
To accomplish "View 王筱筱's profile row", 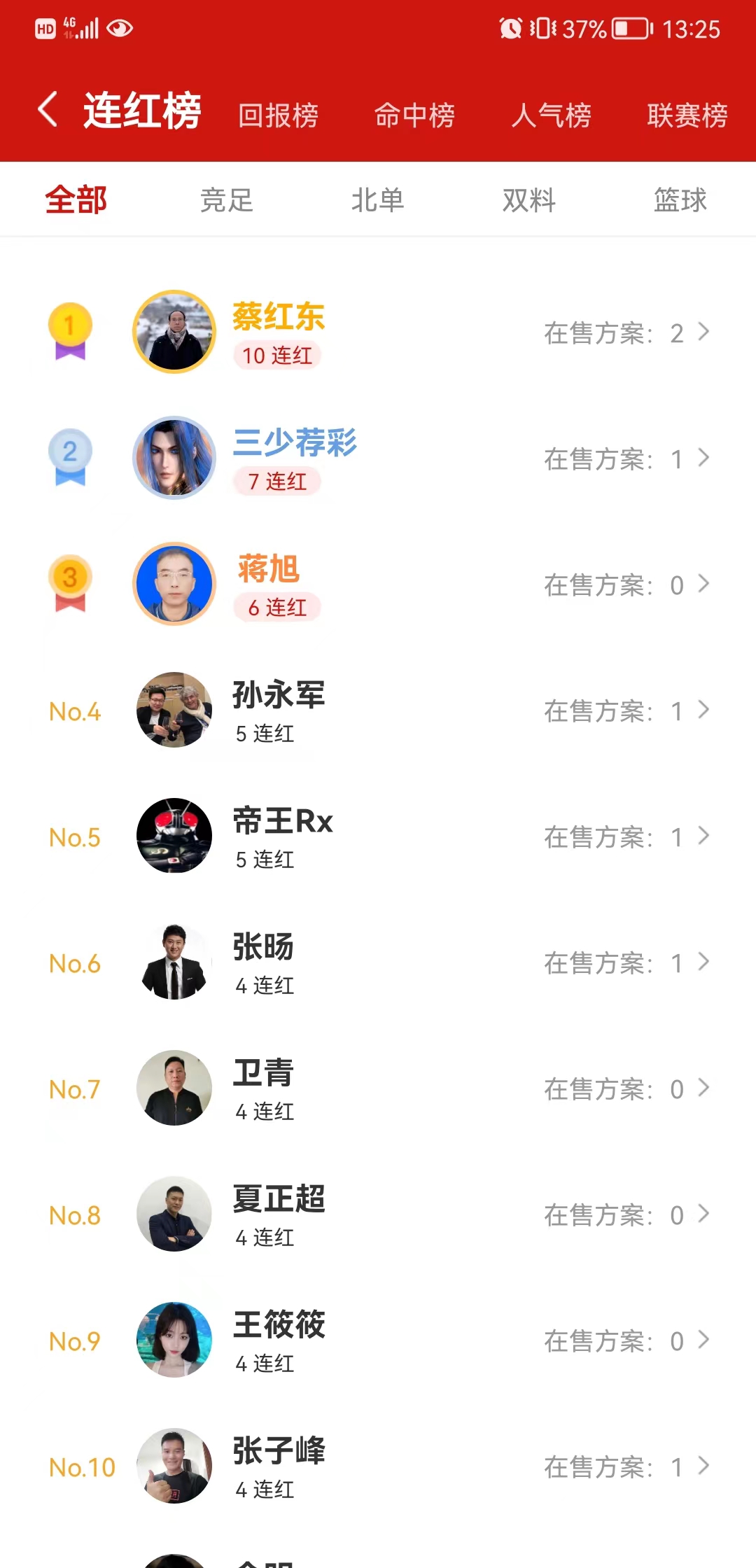I will point(378,1340).
